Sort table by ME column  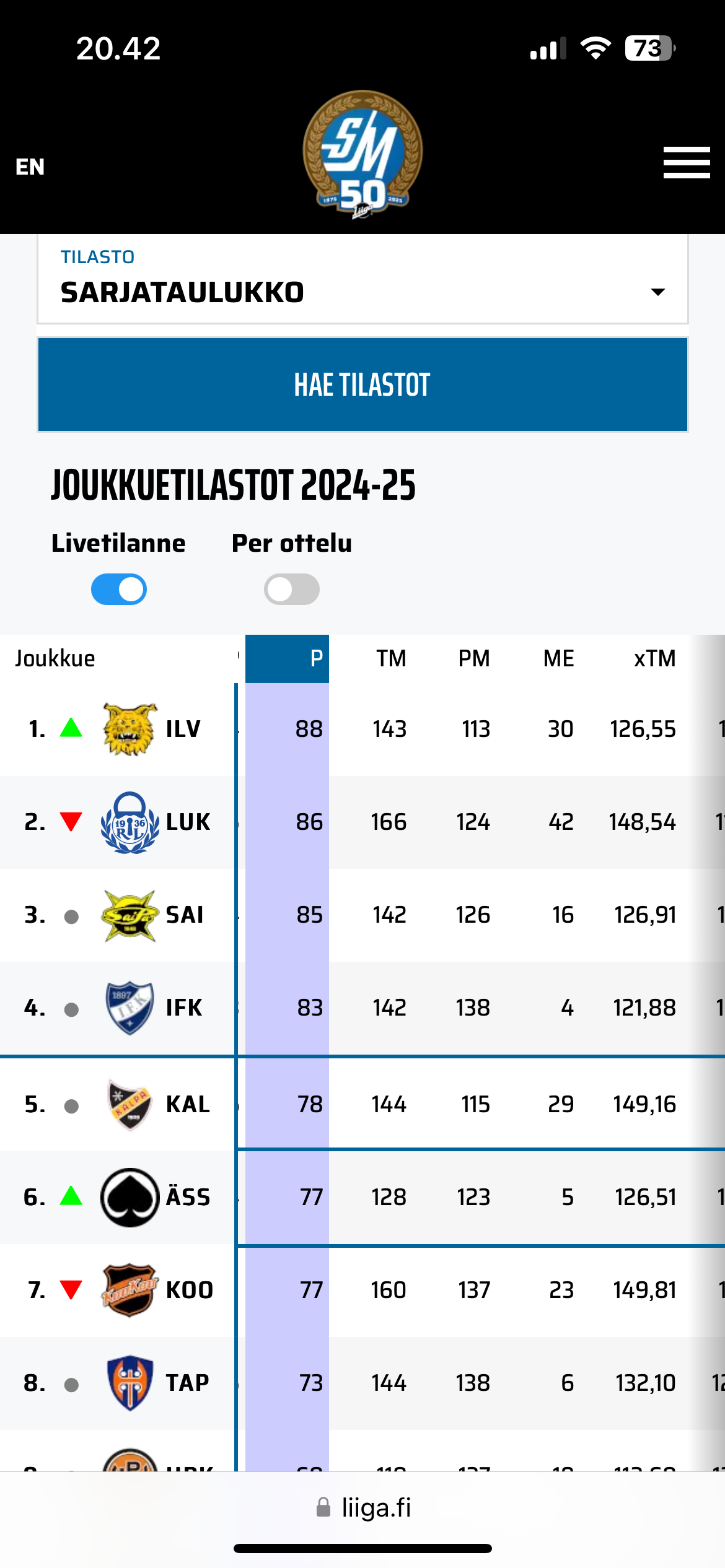click(558, 658)
